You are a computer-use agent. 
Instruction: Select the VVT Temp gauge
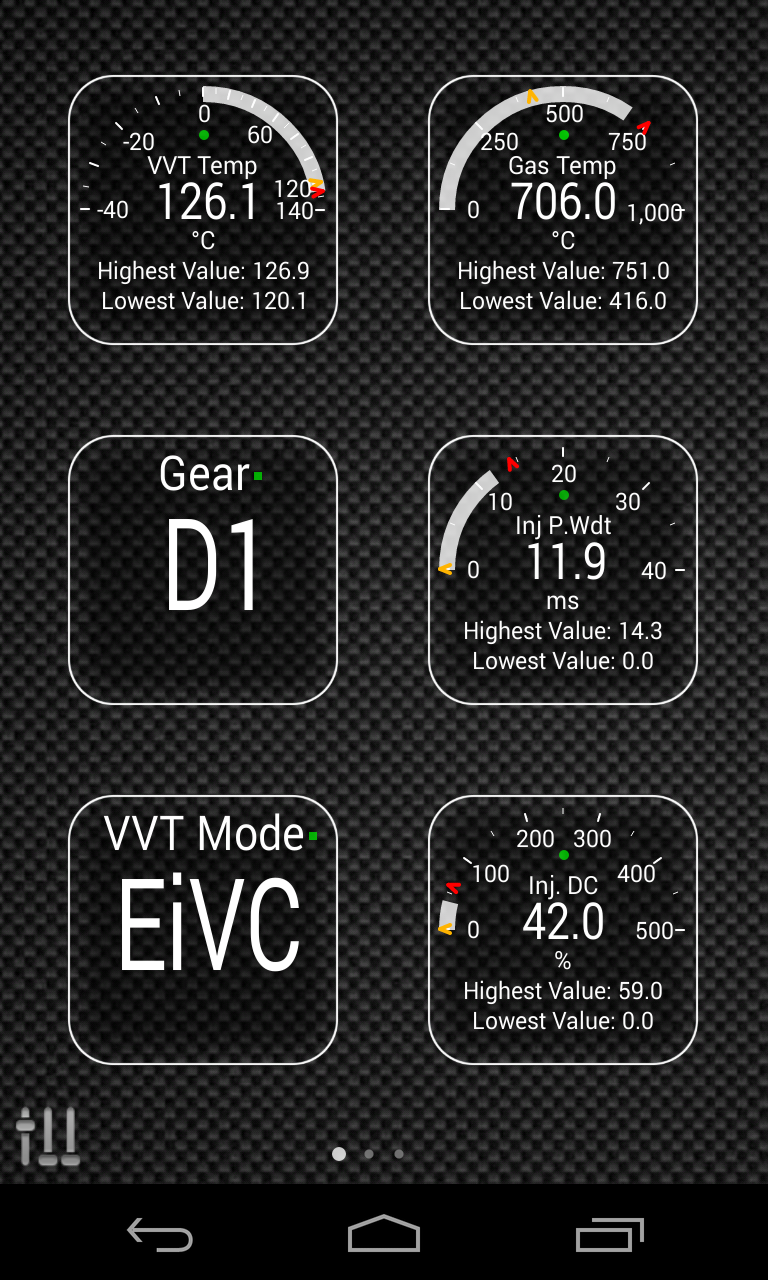[203, 210]
